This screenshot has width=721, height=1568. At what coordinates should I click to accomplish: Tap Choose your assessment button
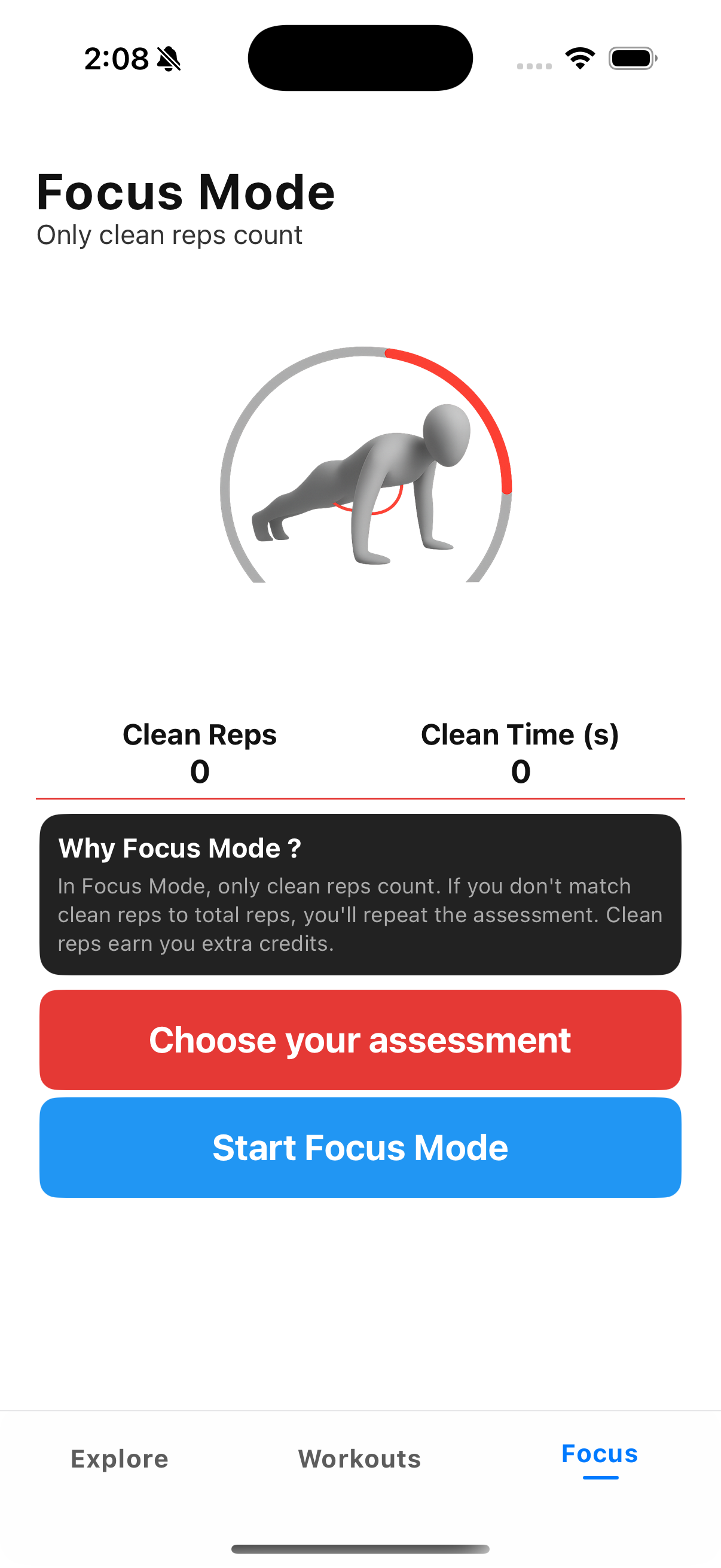pyautogui.click(x=360, y=1039)
